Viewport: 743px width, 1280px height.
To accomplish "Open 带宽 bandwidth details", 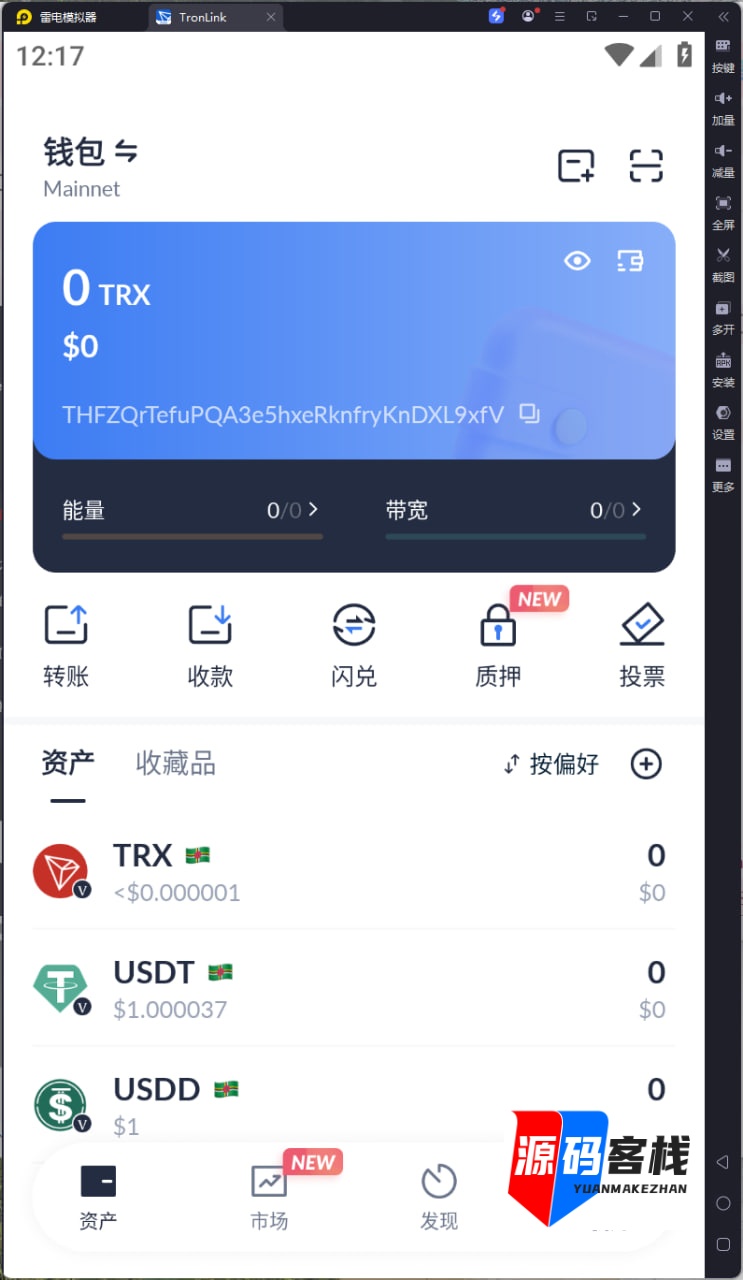I will click(x=515, y=511).
